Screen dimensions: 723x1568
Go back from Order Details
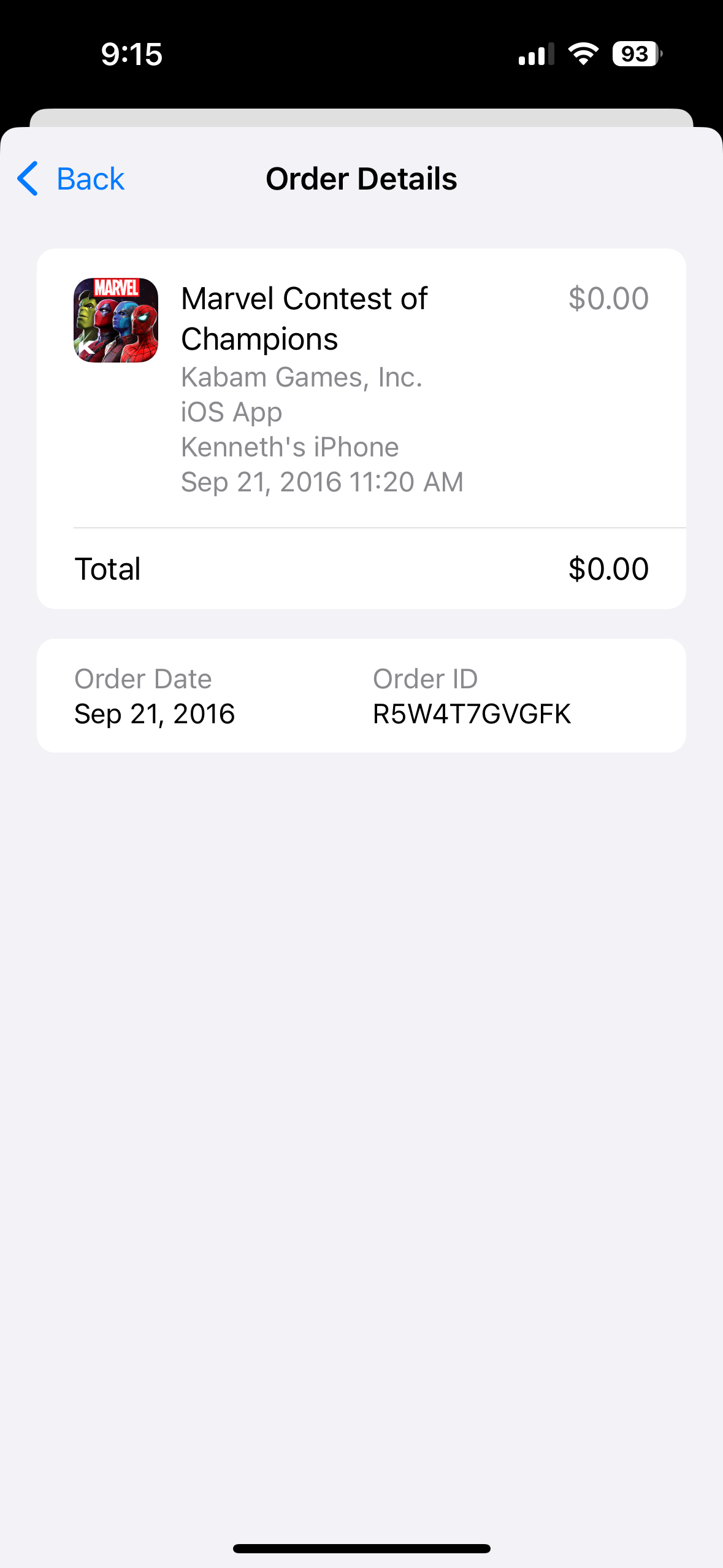71,179
